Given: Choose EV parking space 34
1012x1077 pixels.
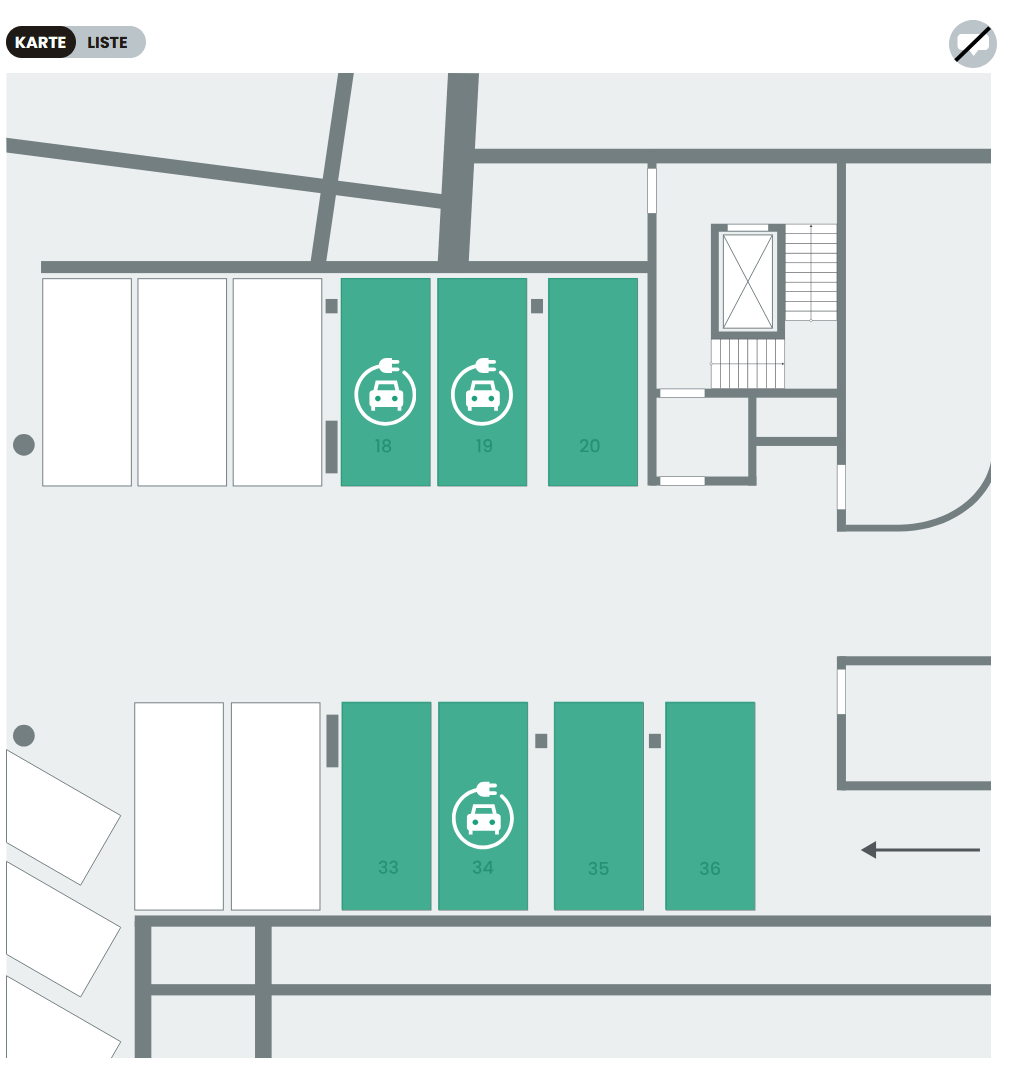Looking at the screenshot, I should coord(483,806).
